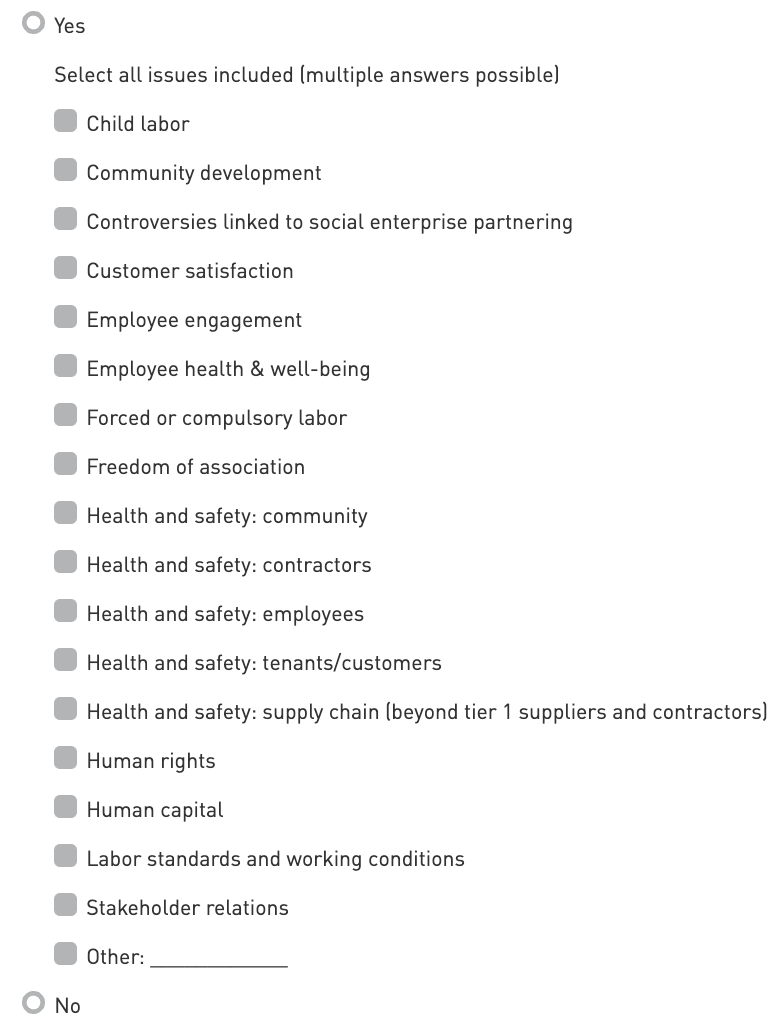Select Forced or compulsory labor checkbox
The height and width of the screenshot is (1036, 784).
[65, 416]
